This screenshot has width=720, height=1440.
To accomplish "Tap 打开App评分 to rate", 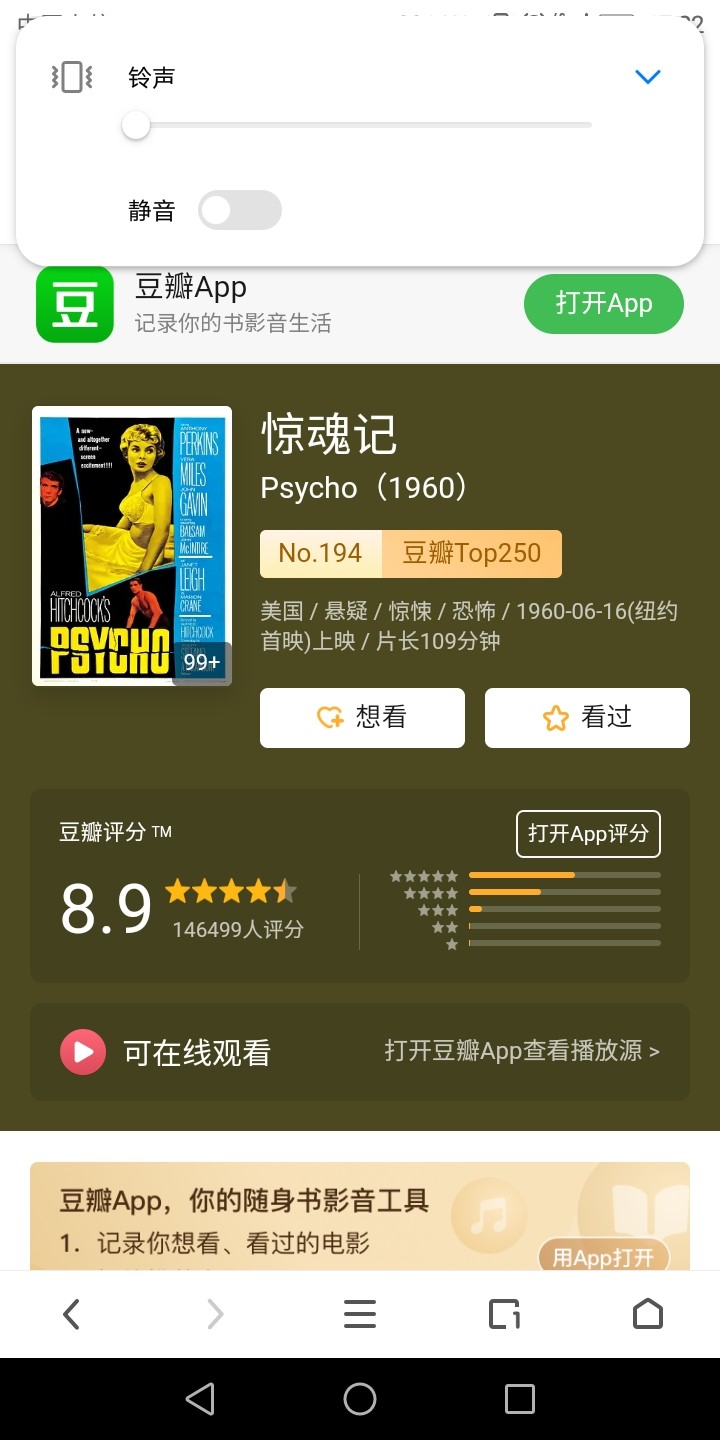I will click(x=588, y=833).
